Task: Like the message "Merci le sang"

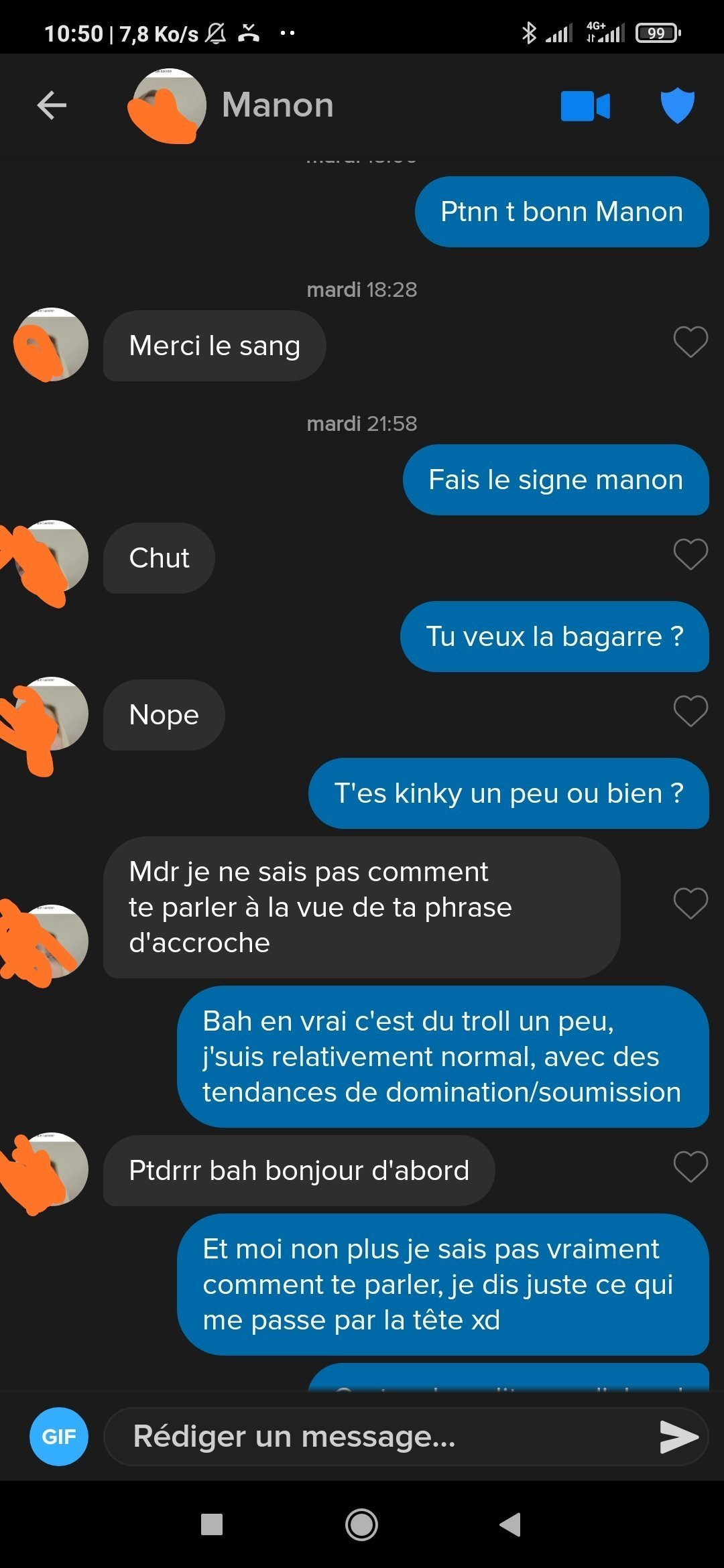Action: [x=690, y=342]
